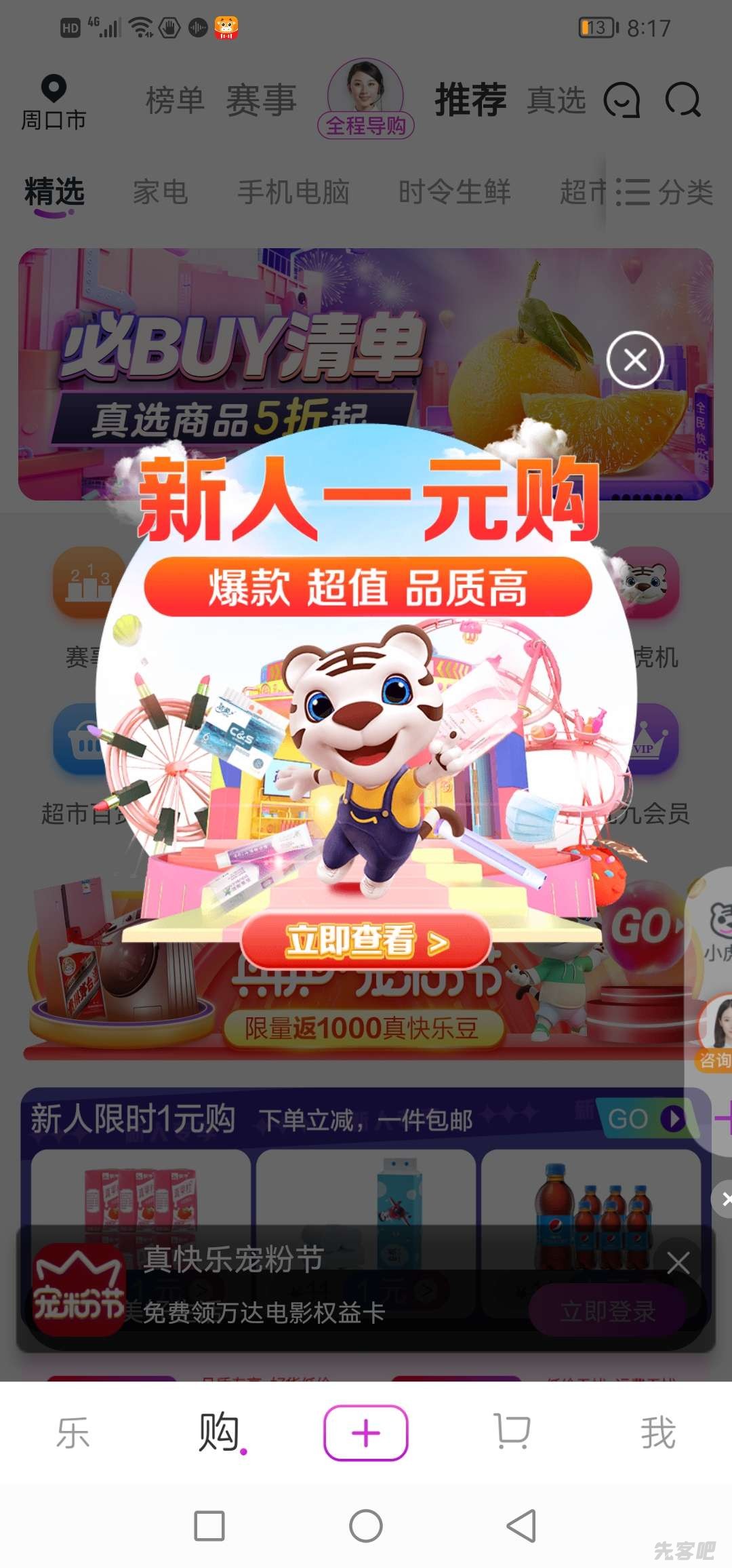Open the 分类 category list

tap(666, 192)
